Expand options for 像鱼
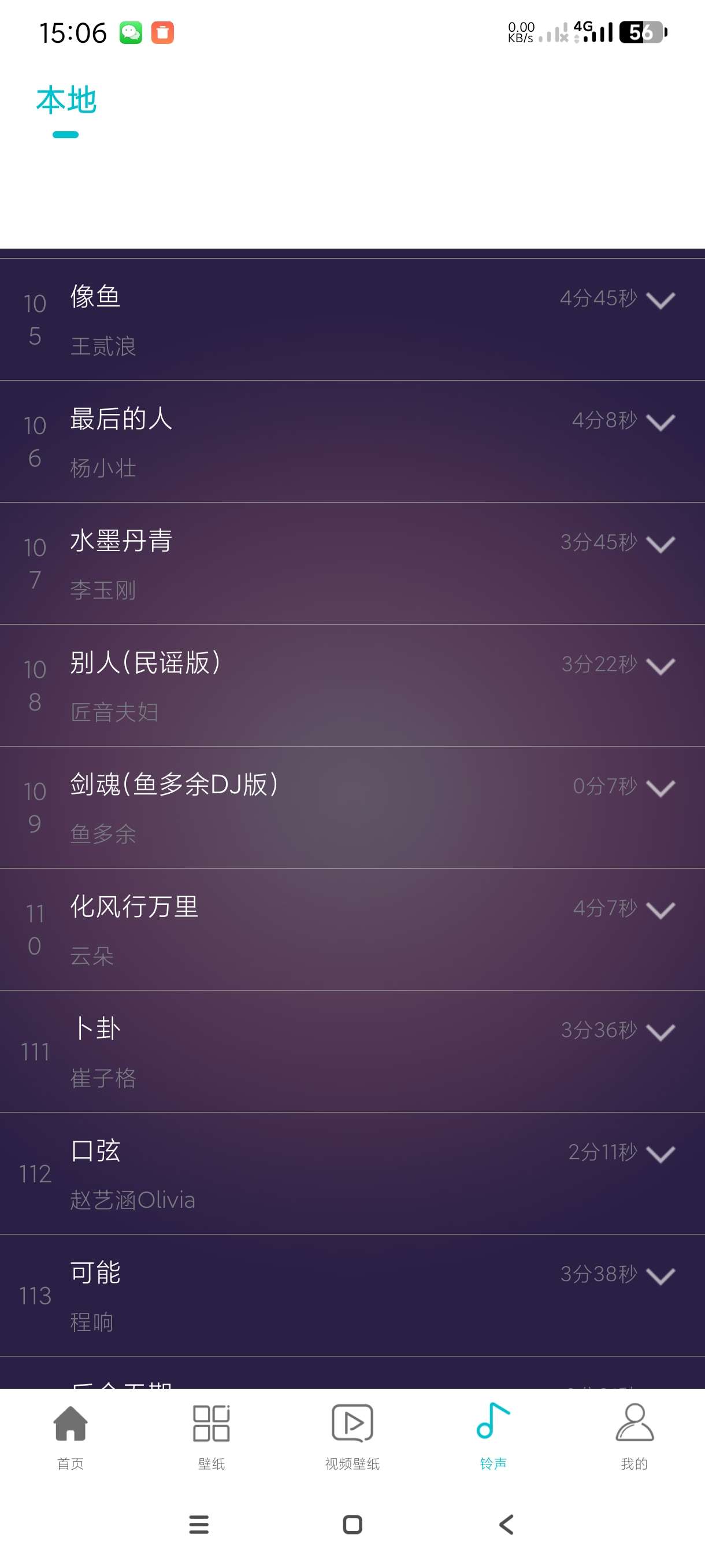 (x=661, y=300)
